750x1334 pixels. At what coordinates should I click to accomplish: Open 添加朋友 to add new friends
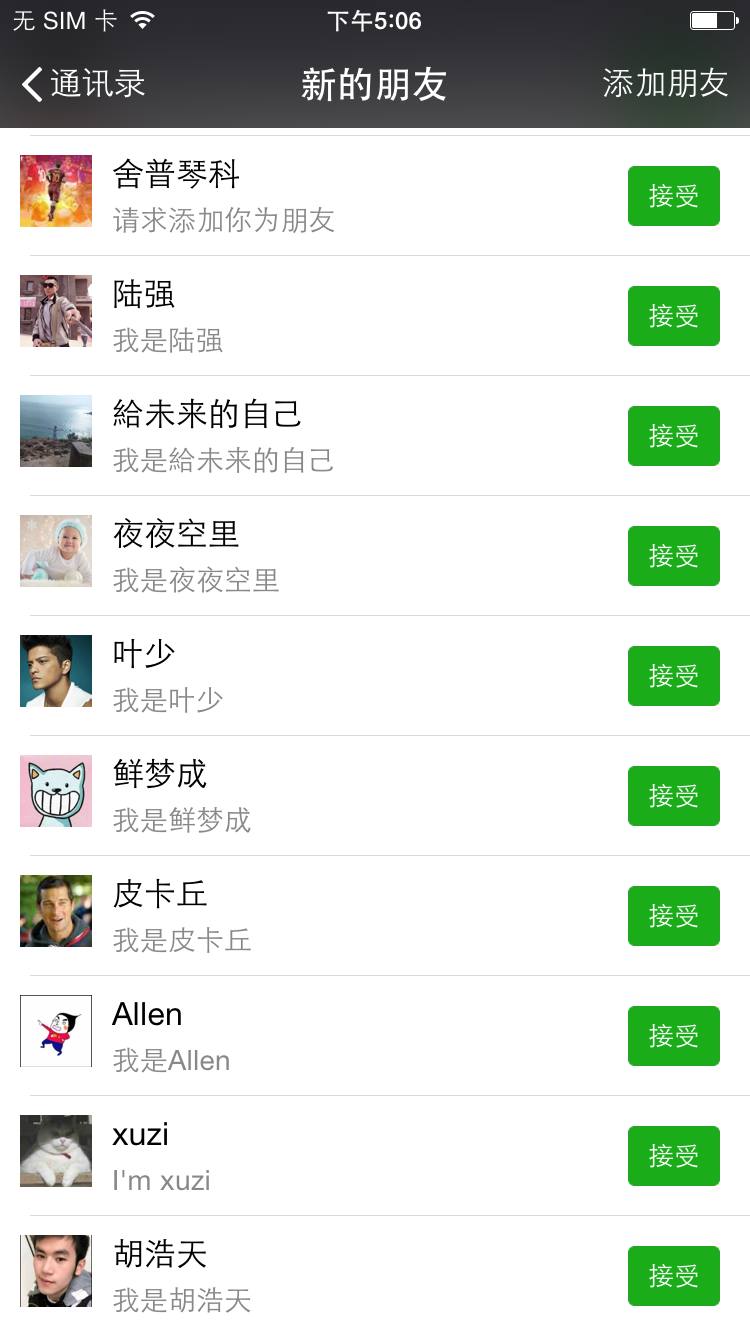coord(663,84)
